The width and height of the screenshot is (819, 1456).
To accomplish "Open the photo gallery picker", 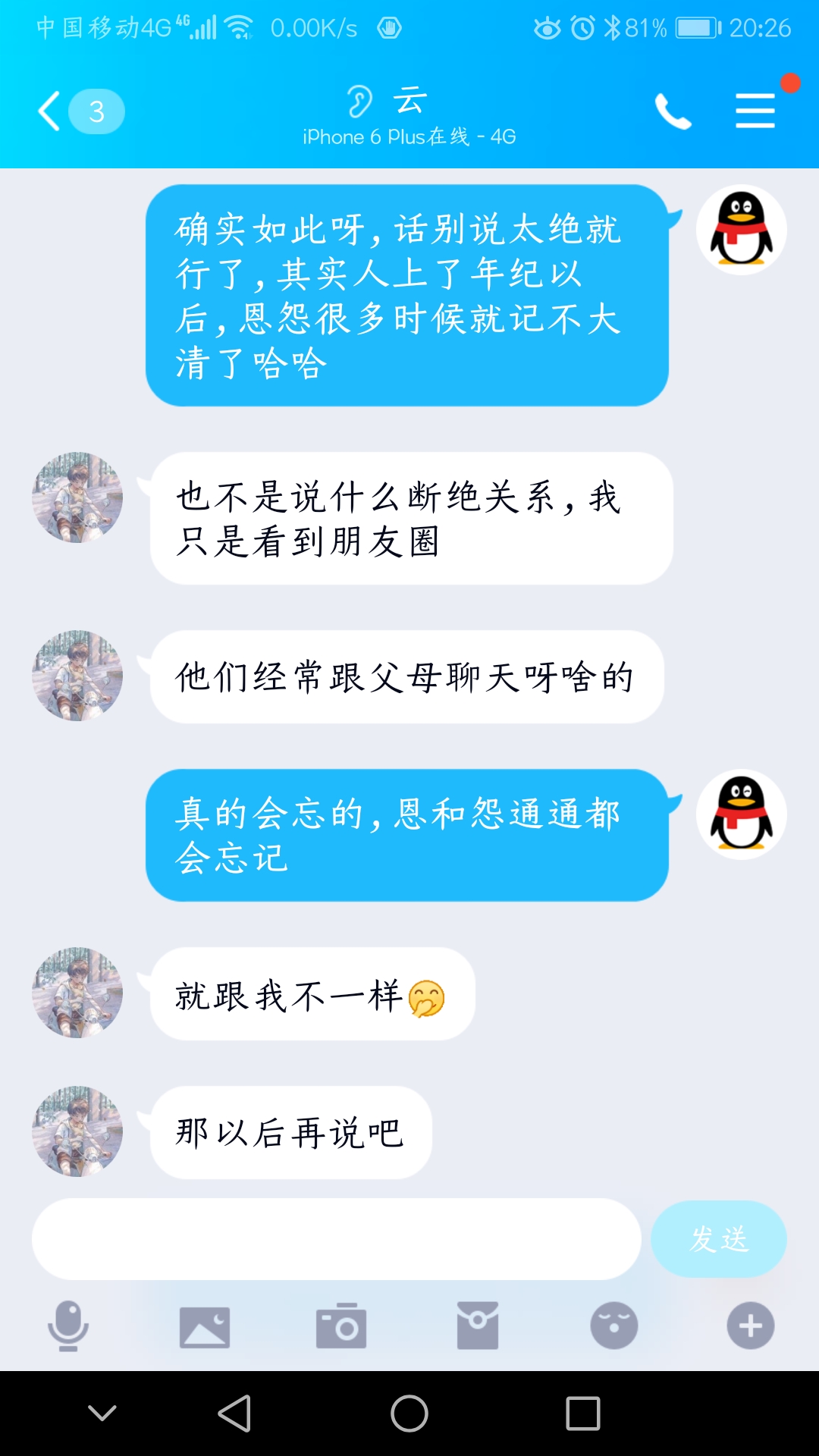I will pos(205,1326).
